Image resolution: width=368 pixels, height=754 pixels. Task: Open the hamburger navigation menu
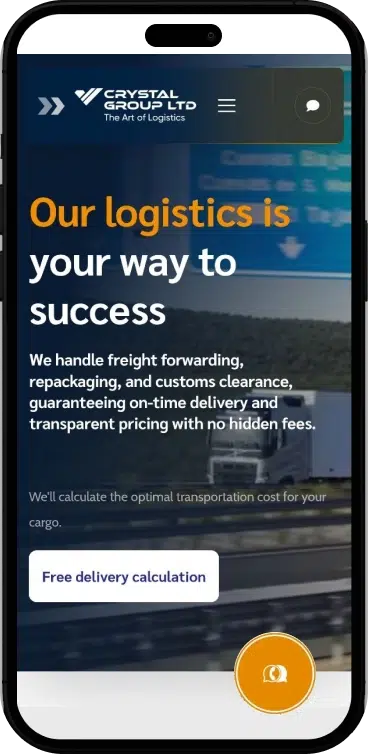pyautogui.click(x=227, y=105)
